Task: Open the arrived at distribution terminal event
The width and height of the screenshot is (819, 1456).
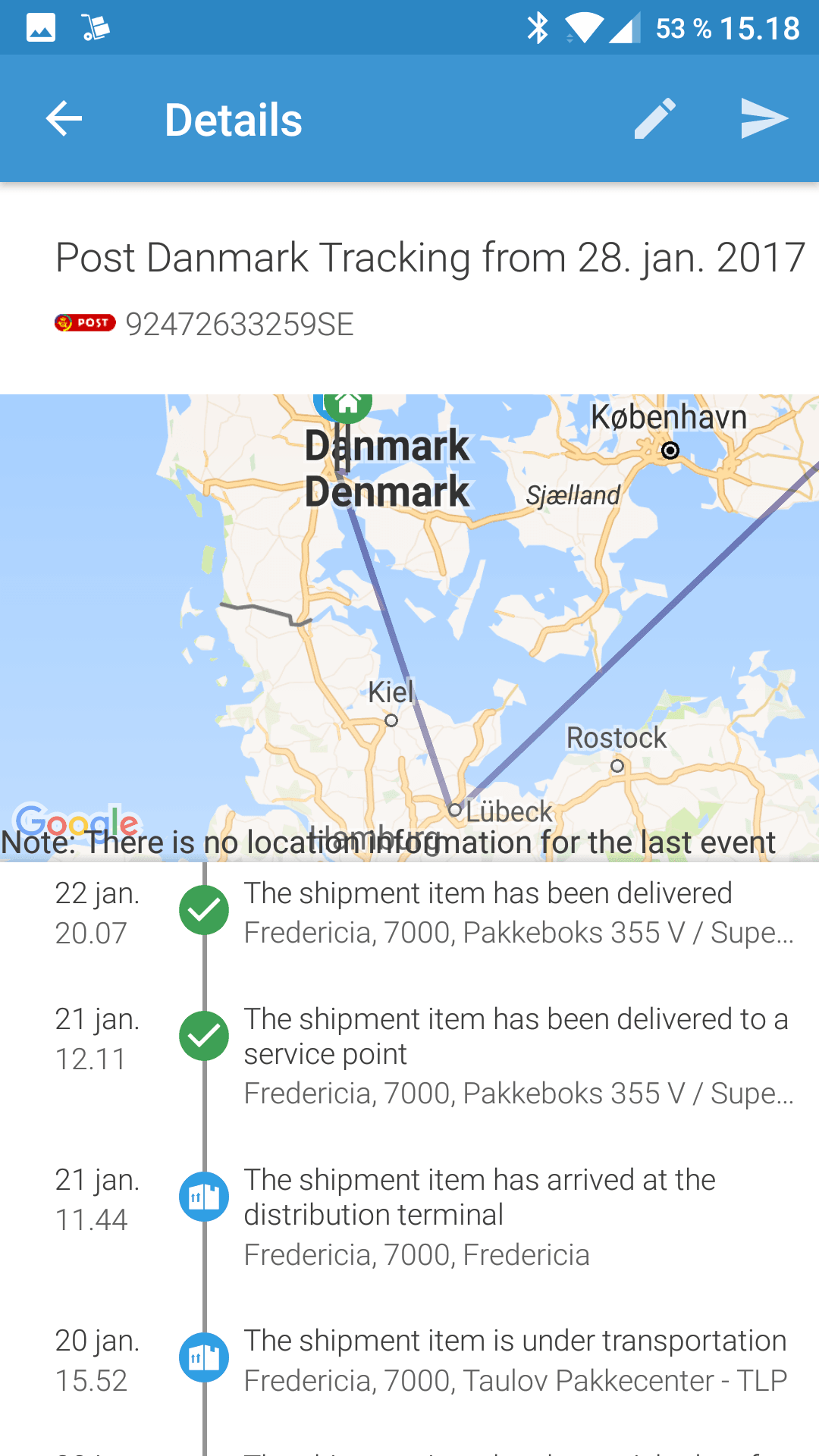Action: click(409, 1216)
